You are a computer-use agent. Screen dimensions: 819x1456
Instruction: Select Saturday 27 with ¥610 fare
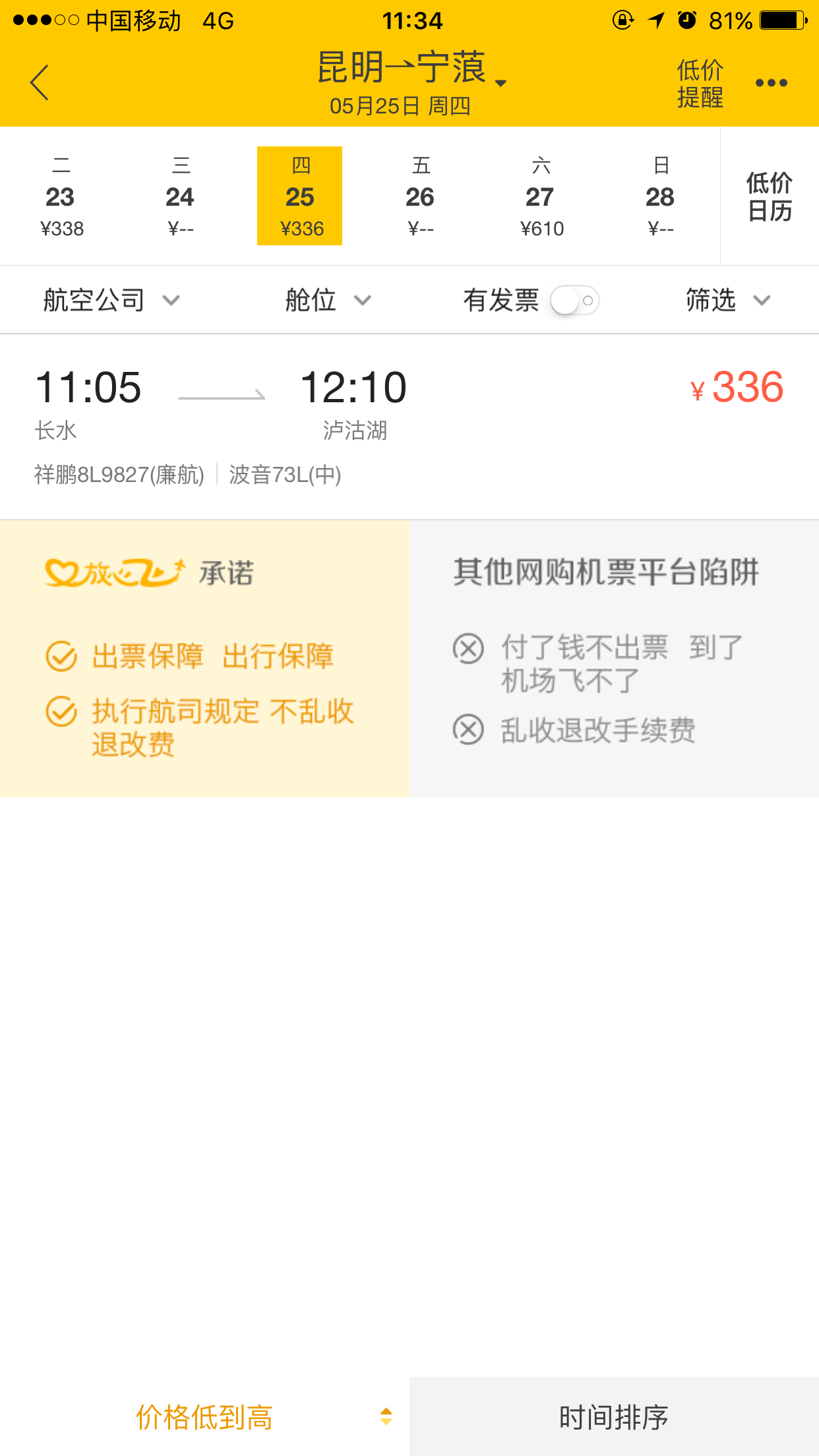541,196
